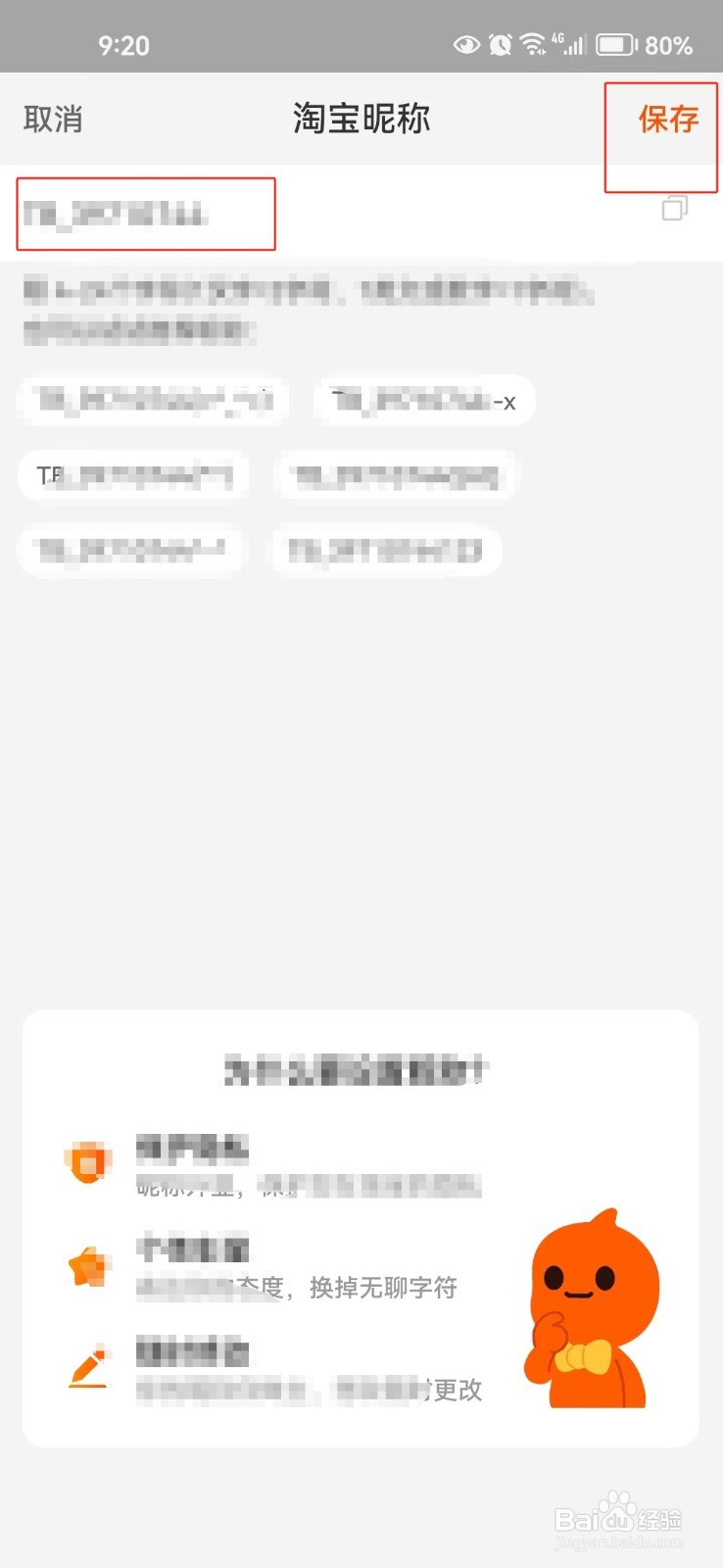Image resolution: width=723 pixels, height=1568 pixels.
Task: Select the first nickname suggestion chip
Action: pos(152,401)
